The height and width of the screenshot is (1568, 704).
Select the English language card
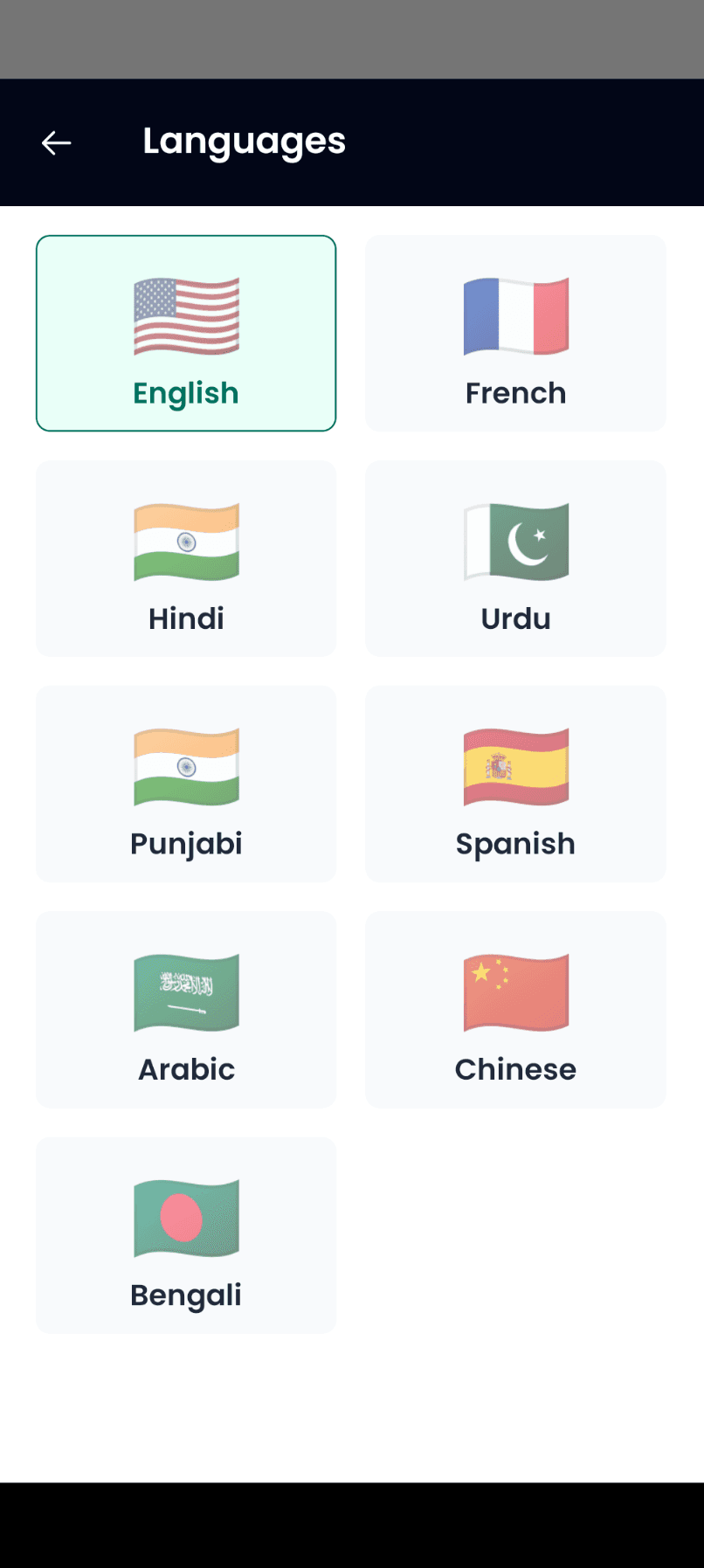pos(186,333)
